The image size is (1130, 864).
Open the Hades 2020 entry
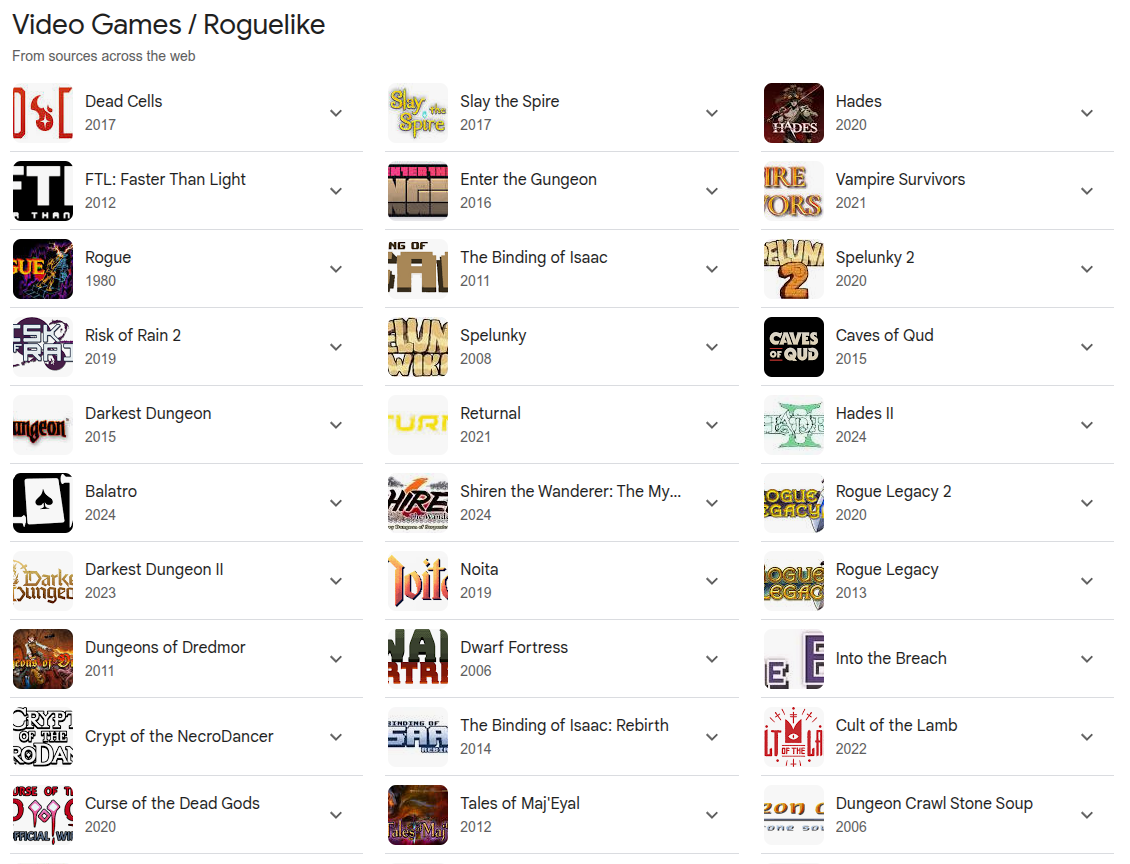point(937,113)
